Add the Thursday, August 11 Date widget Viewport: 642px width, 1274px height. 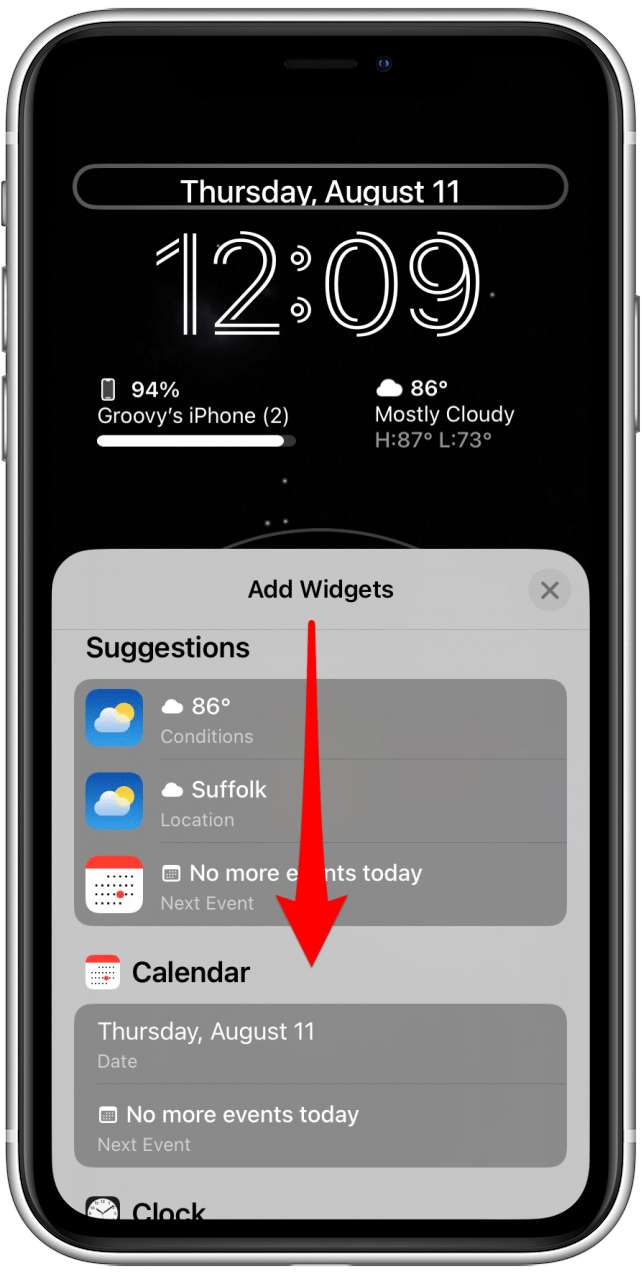point(320,1044)
